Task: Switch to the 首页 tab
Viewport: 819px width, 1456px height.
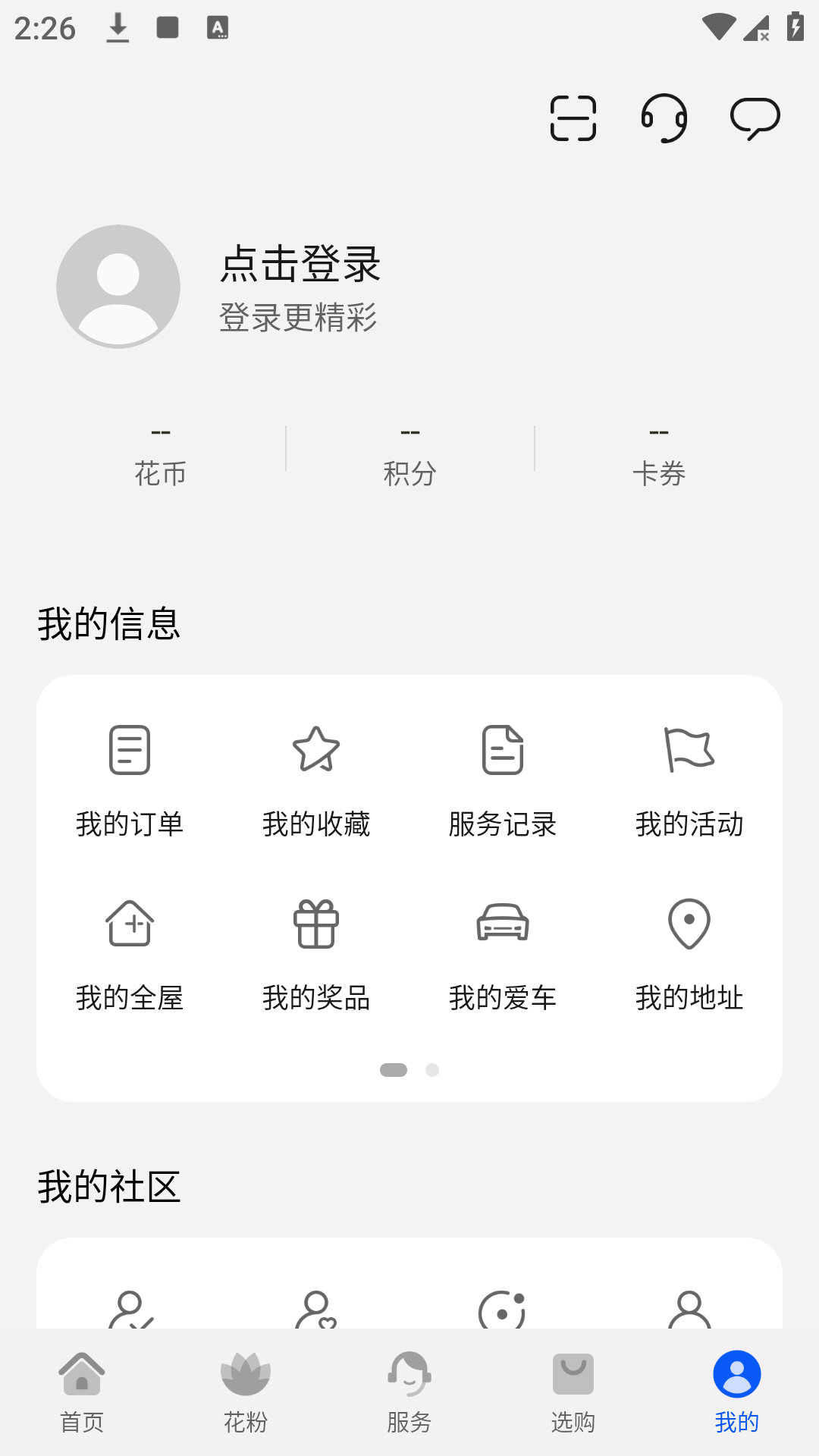Action: click(82, 1392)
